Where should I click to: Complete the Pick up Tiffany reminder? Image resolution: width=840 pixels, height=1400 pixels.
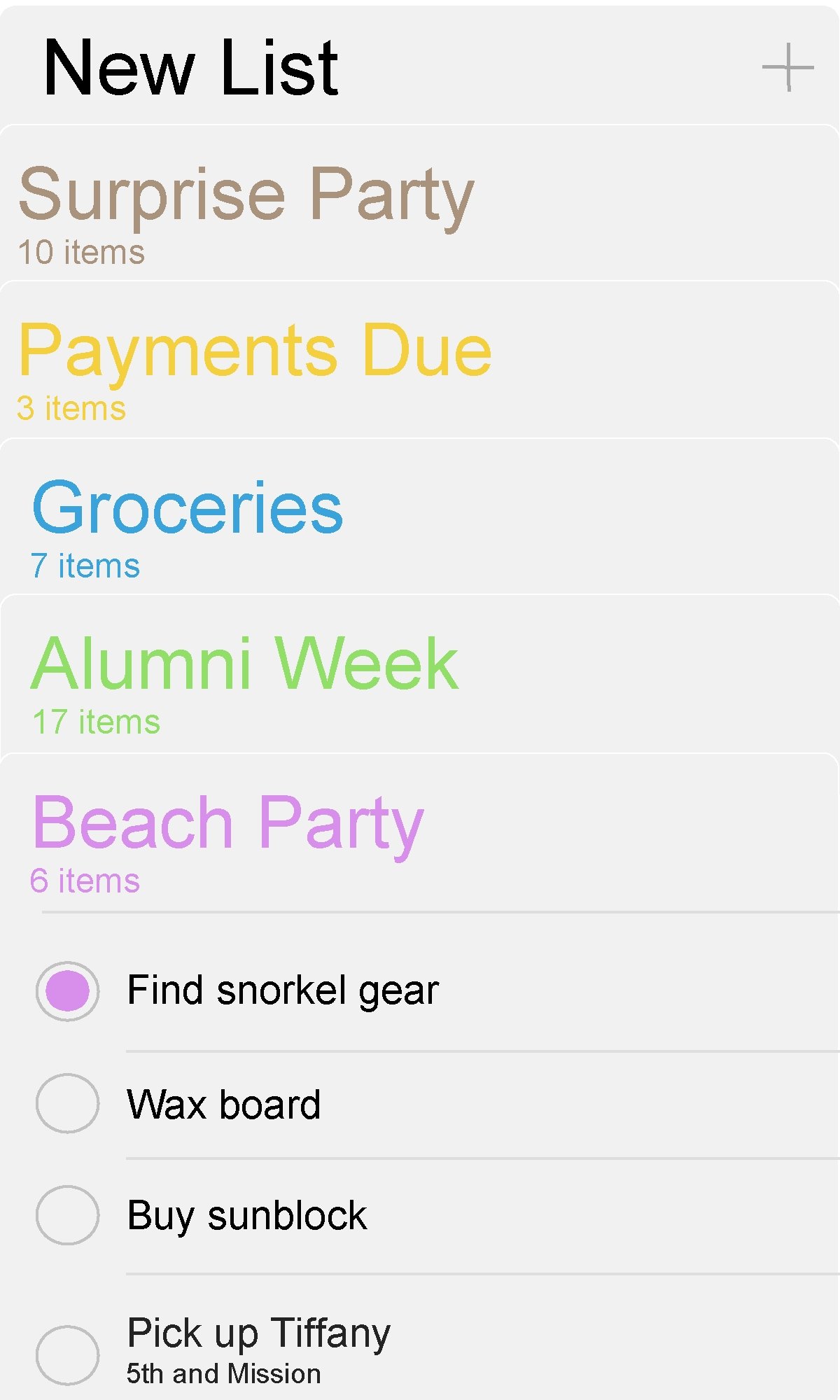click(x=67, y=1355)
